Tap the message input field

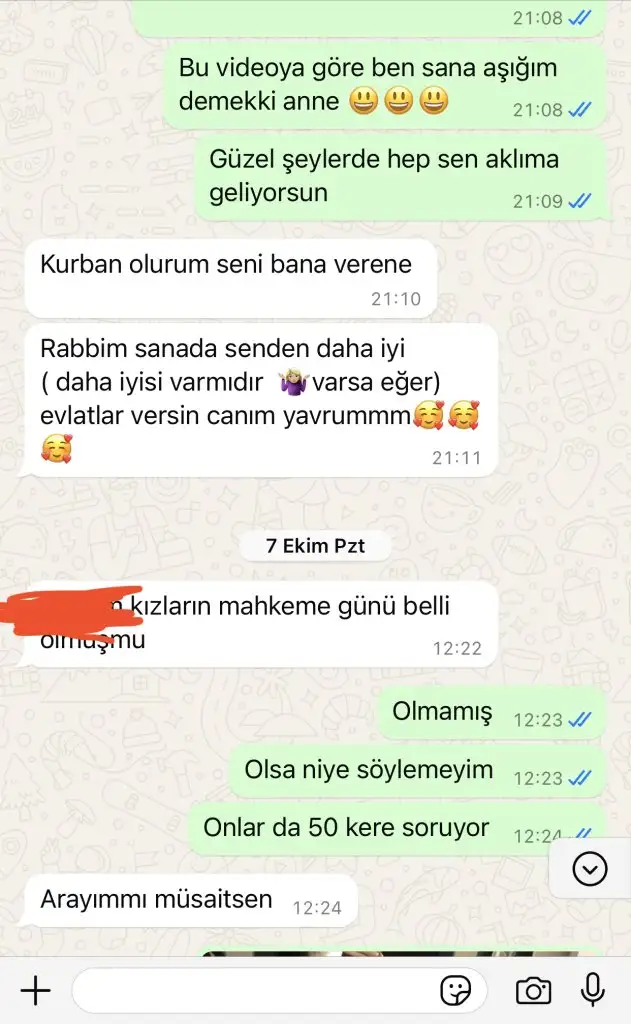click(250, 991)
